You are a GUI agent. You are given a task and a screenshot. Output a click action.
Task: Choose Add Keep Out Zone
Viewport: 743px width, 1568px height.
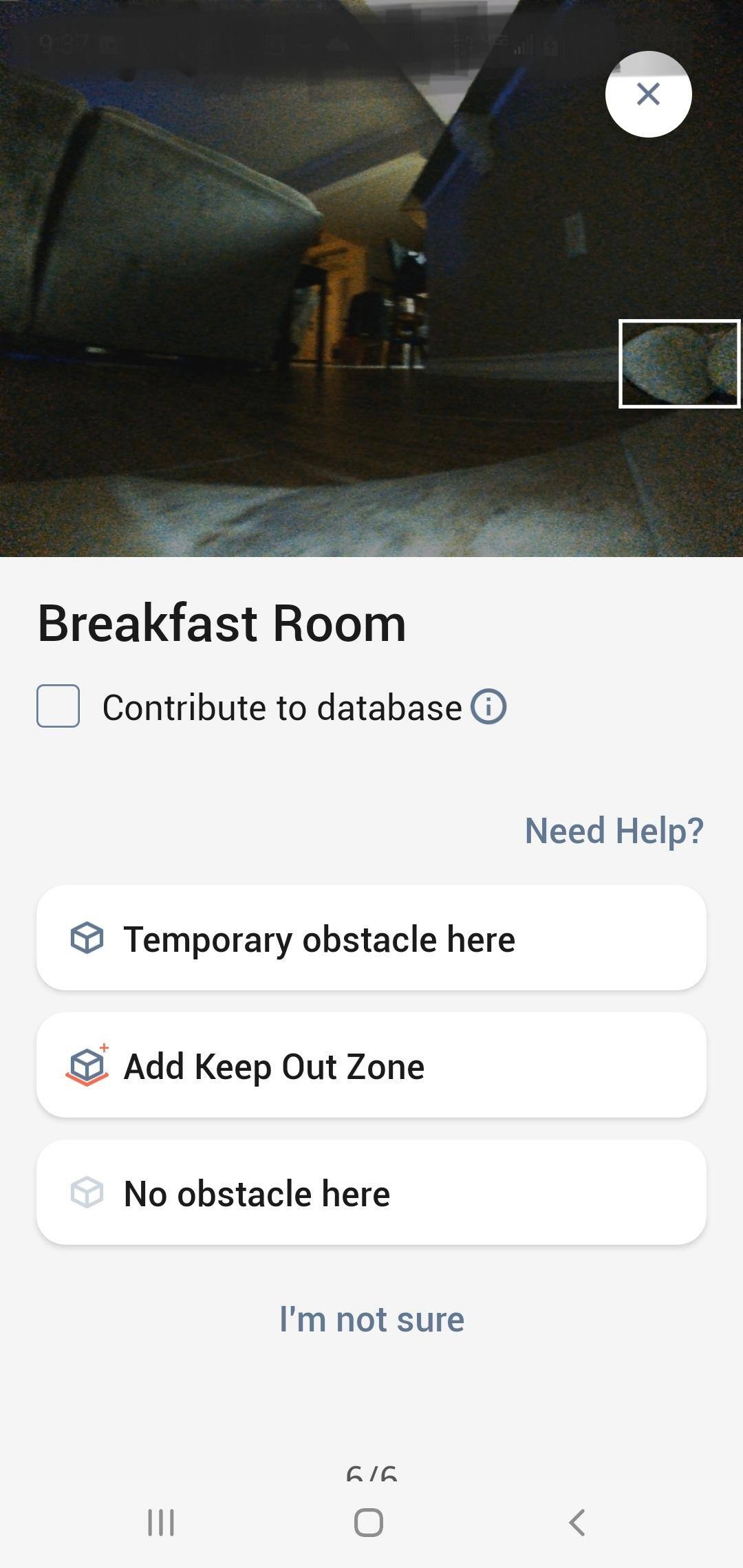[371, 1065]
